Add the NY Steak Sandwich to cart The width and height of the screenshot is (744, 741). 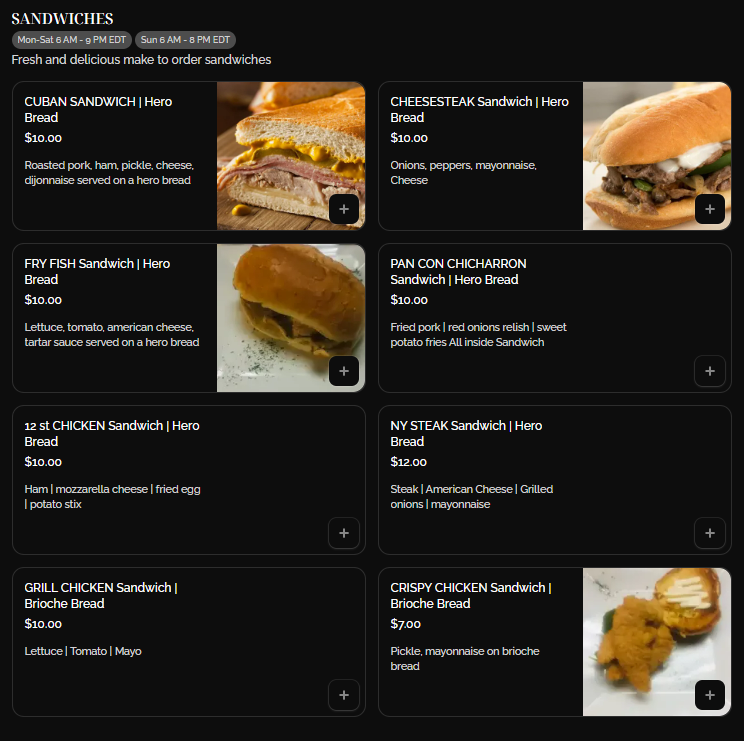[x=709, y=533]
